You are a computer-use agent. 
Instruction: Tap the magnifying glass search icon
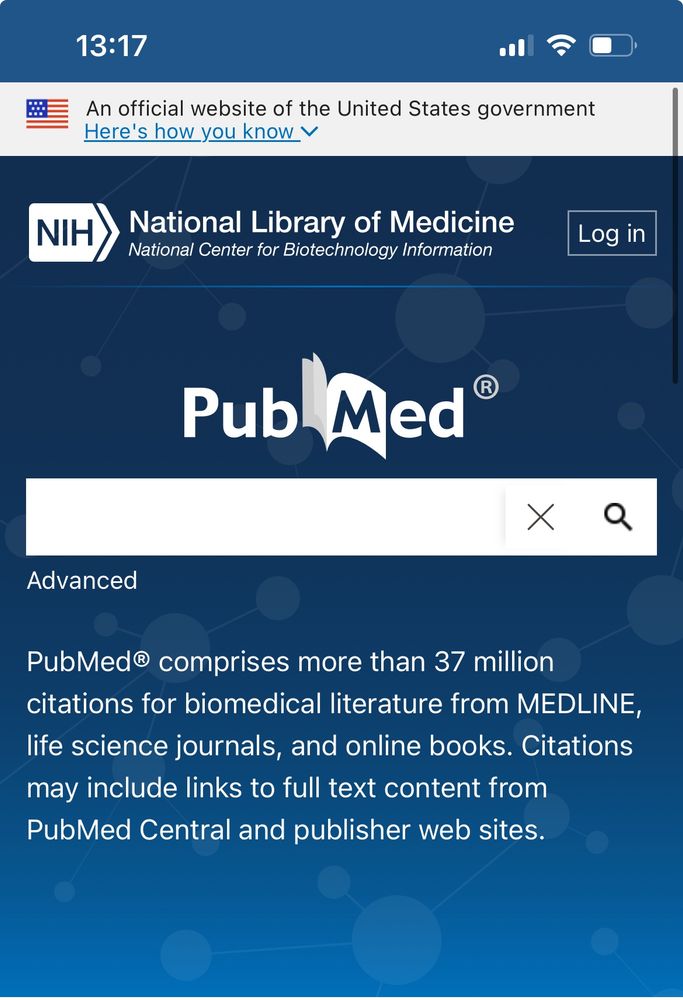[x=617, y=517]
